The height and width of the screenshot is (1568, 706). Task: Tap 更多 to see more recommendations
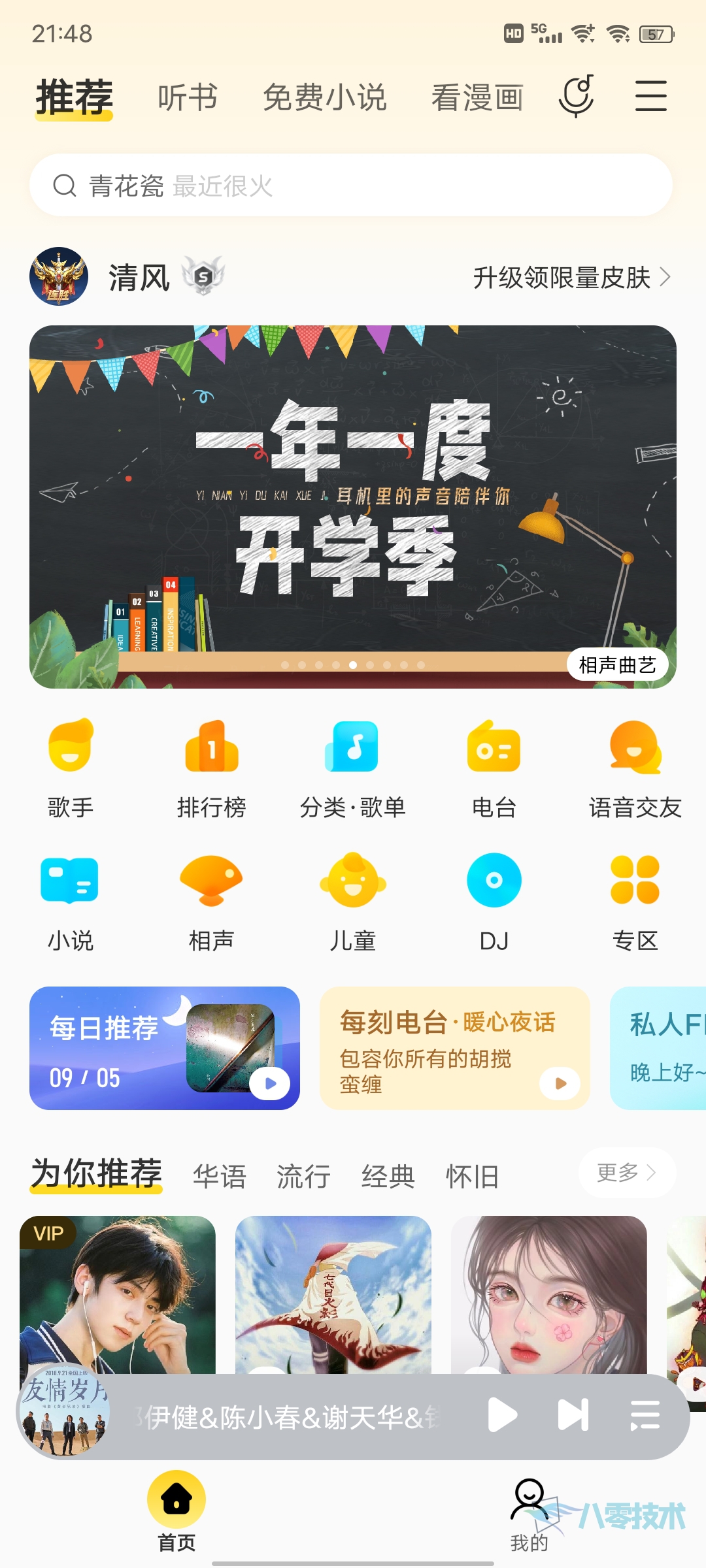pos(626,1173)
